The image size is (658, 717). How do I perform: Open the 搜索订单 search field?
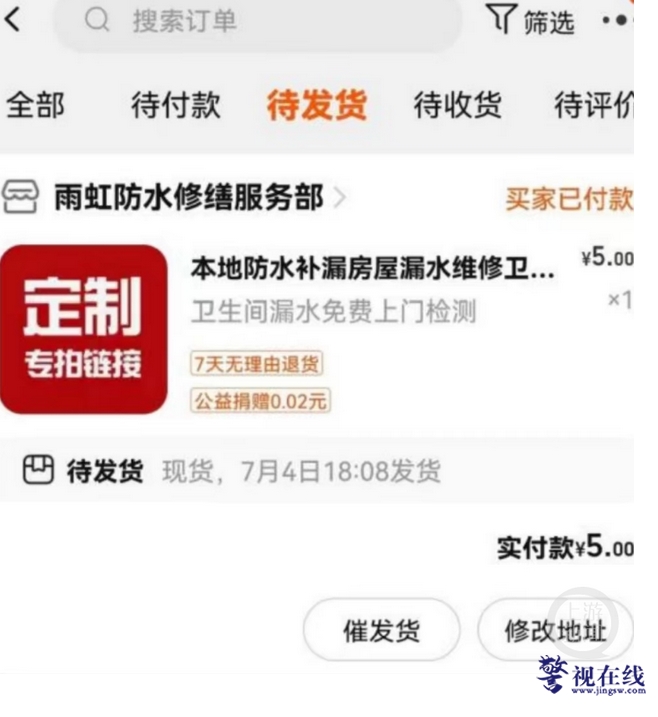pyautogui.click(x=257, y=22)
